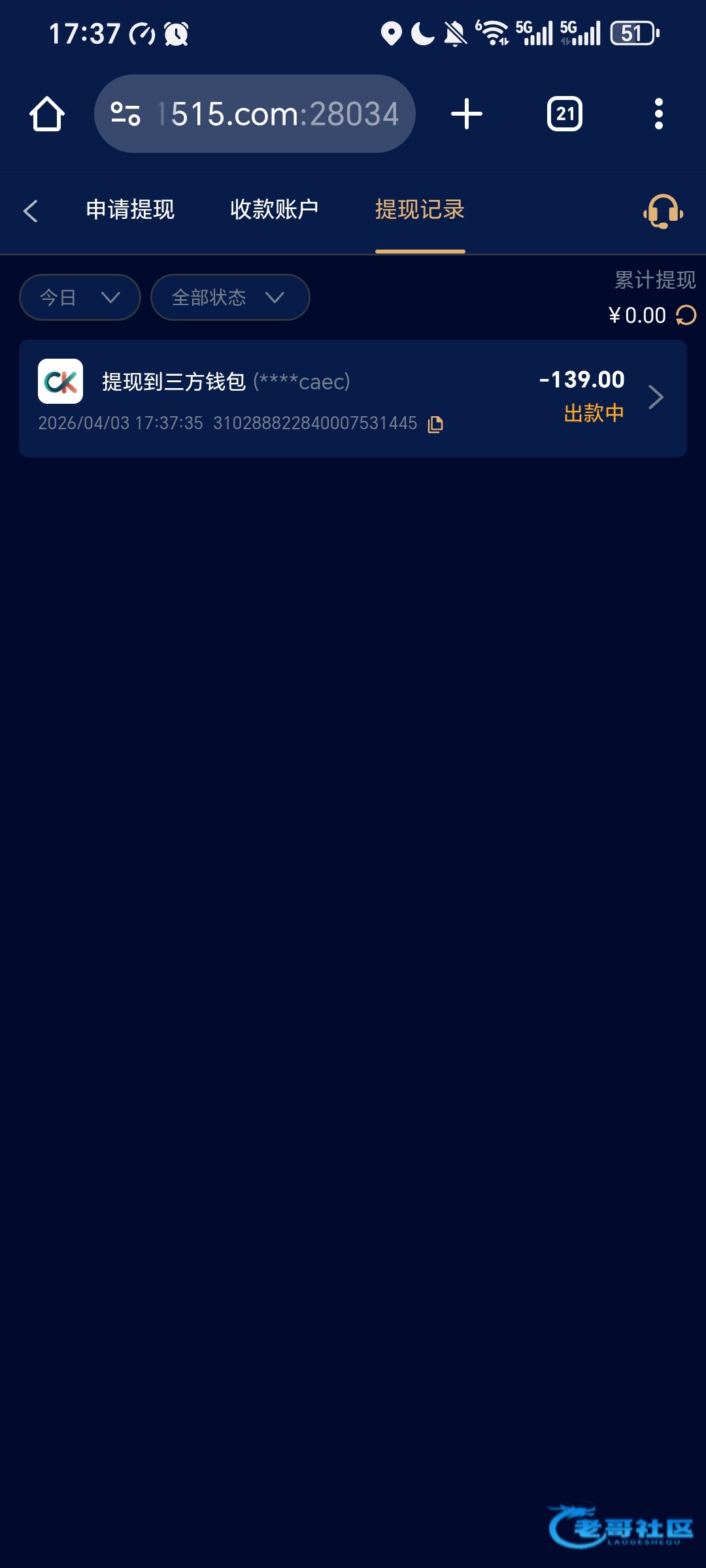Switch to the 申请提现 tab
This screenshot has height=1568, width=706.
point(130,210)
